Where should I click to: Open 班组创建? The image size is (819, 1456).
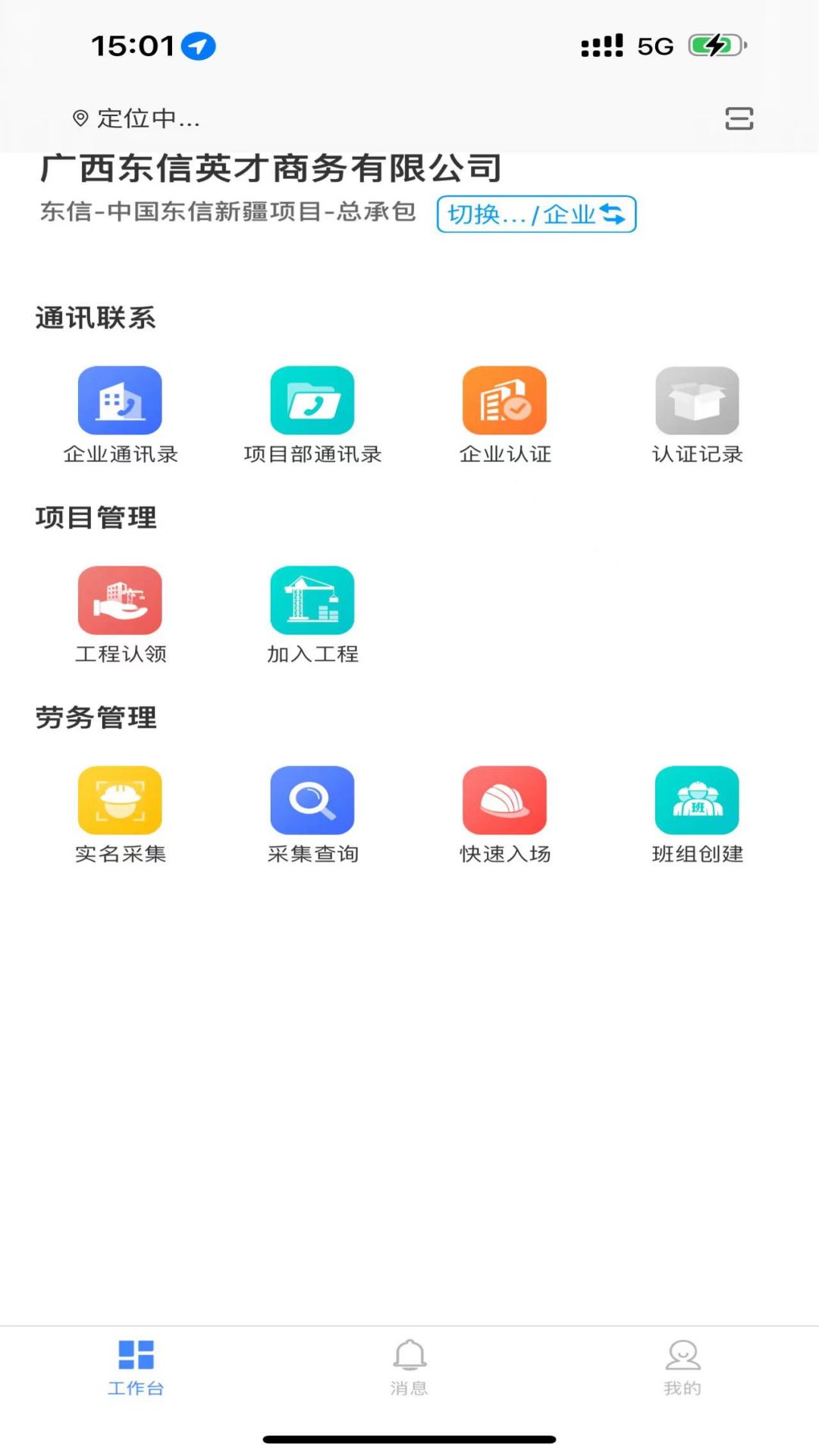(698, 815)
